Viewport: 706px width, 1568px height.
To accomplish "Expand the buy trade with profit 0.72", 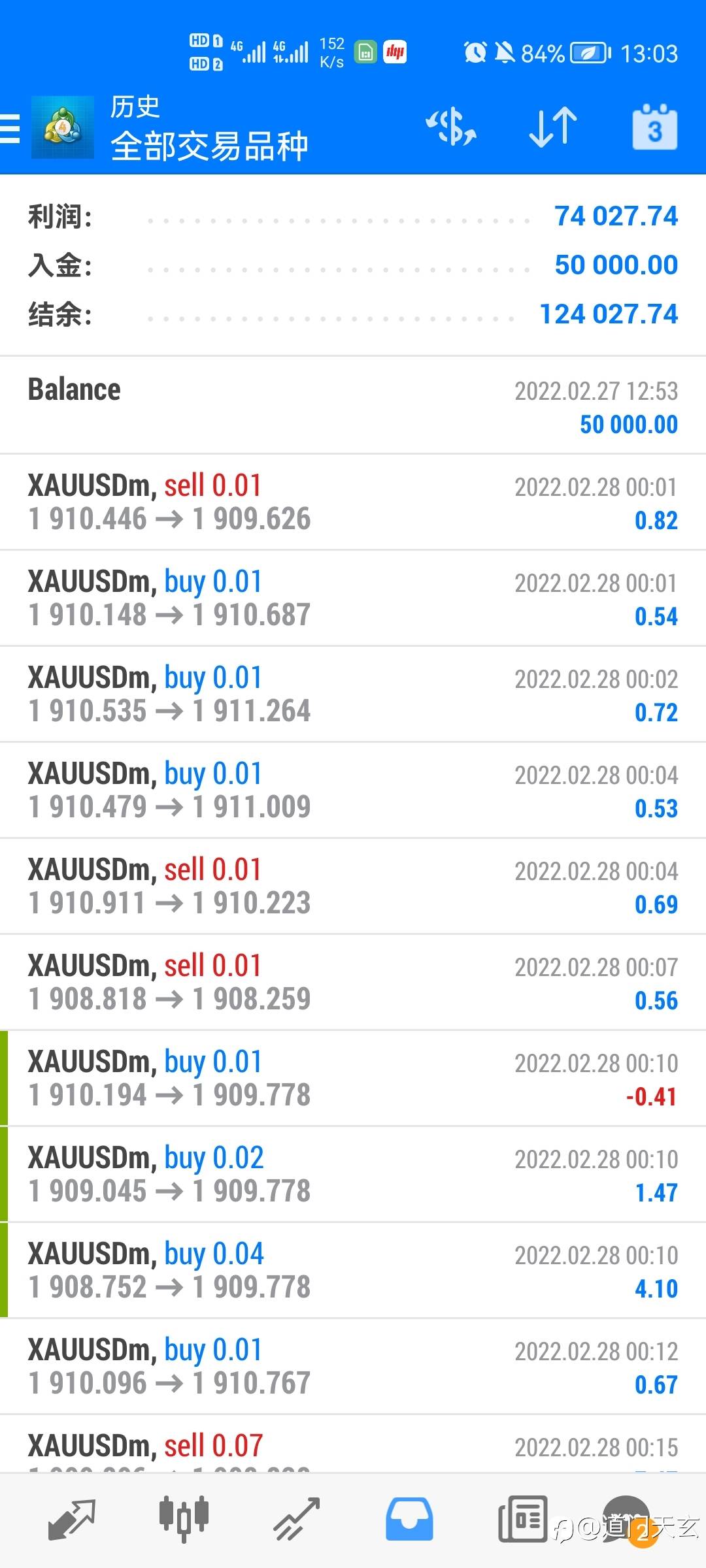I will click(x=353, y=694).
